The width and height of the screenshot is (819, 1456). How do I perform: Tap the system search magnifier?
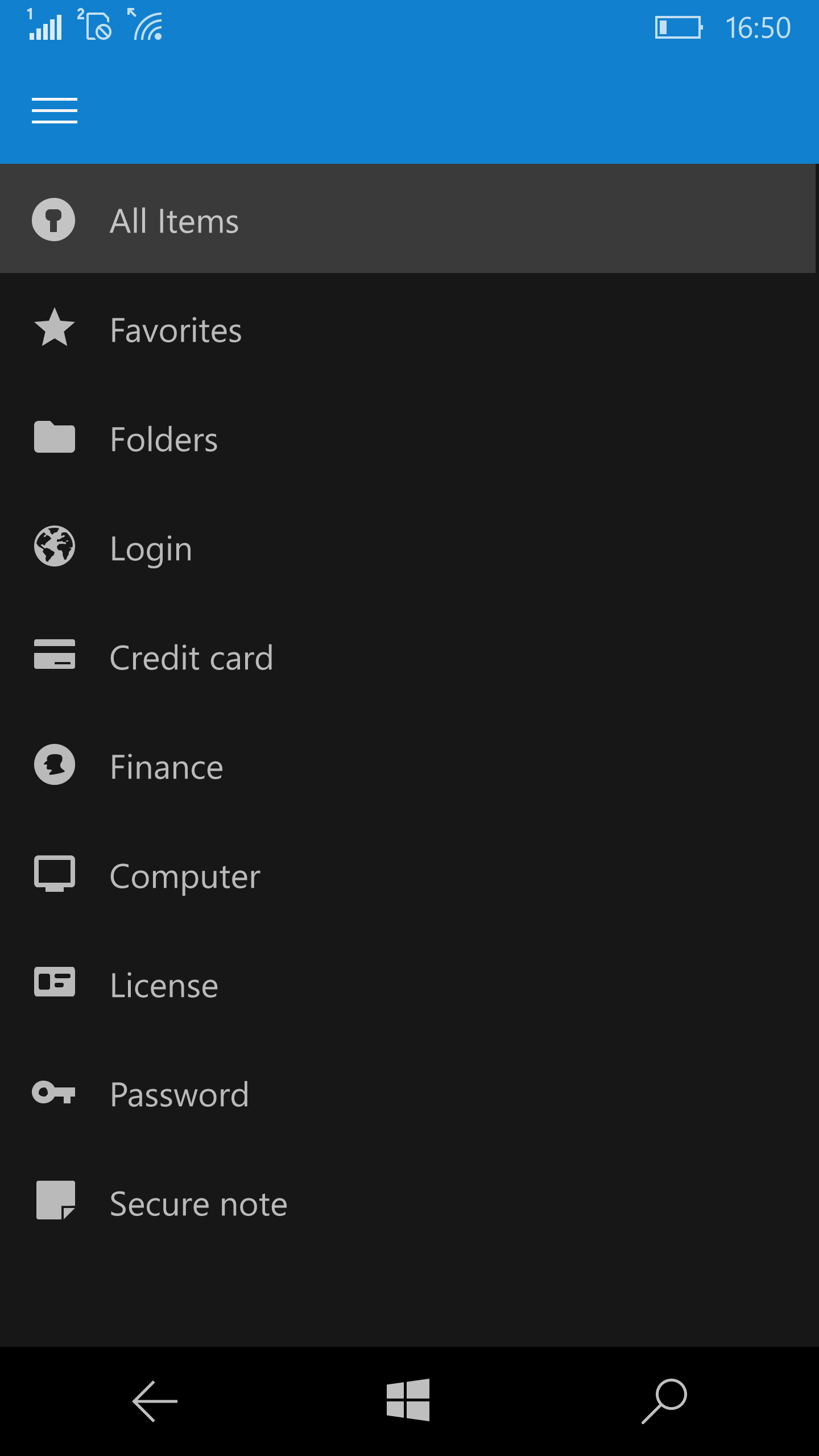(x=664, y=1401)
